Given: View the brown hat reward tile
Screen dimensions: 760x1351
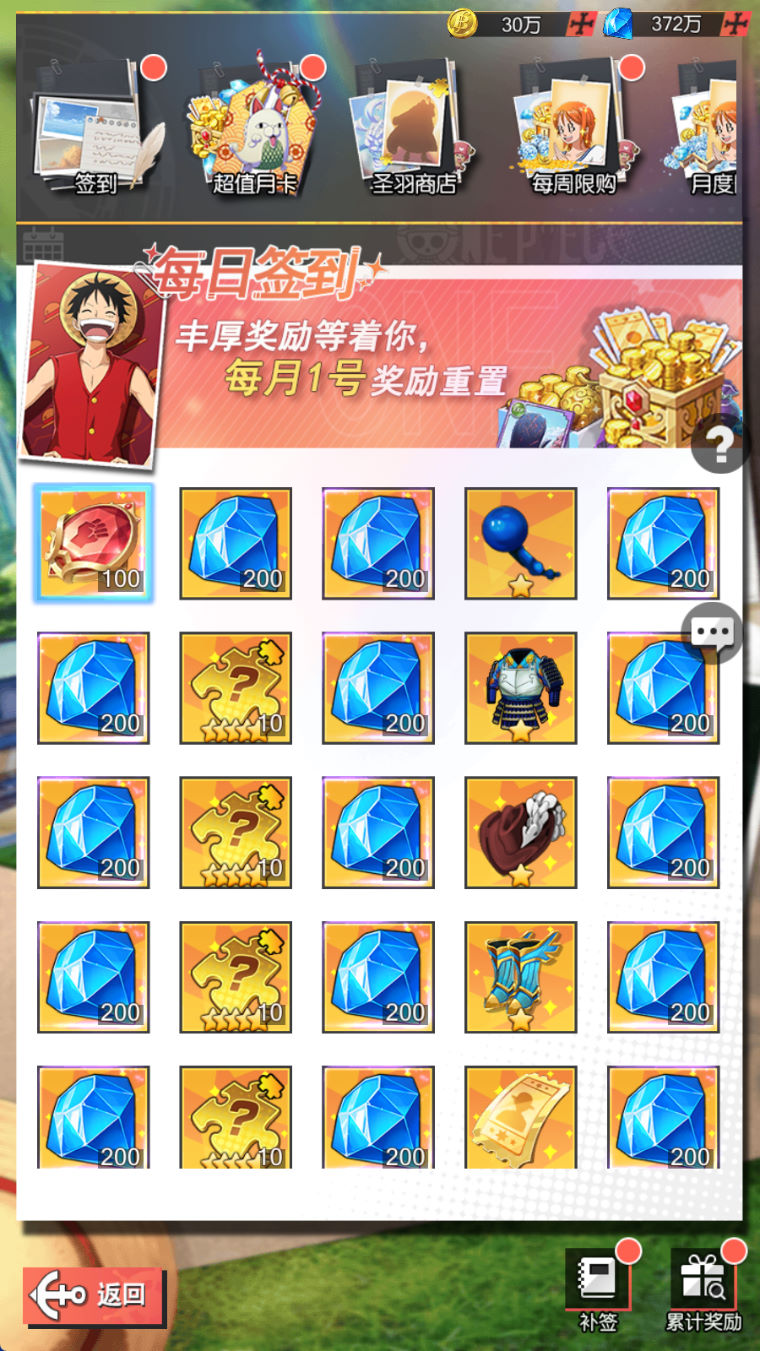Looking at the screenshot, I should pos(520,832).
